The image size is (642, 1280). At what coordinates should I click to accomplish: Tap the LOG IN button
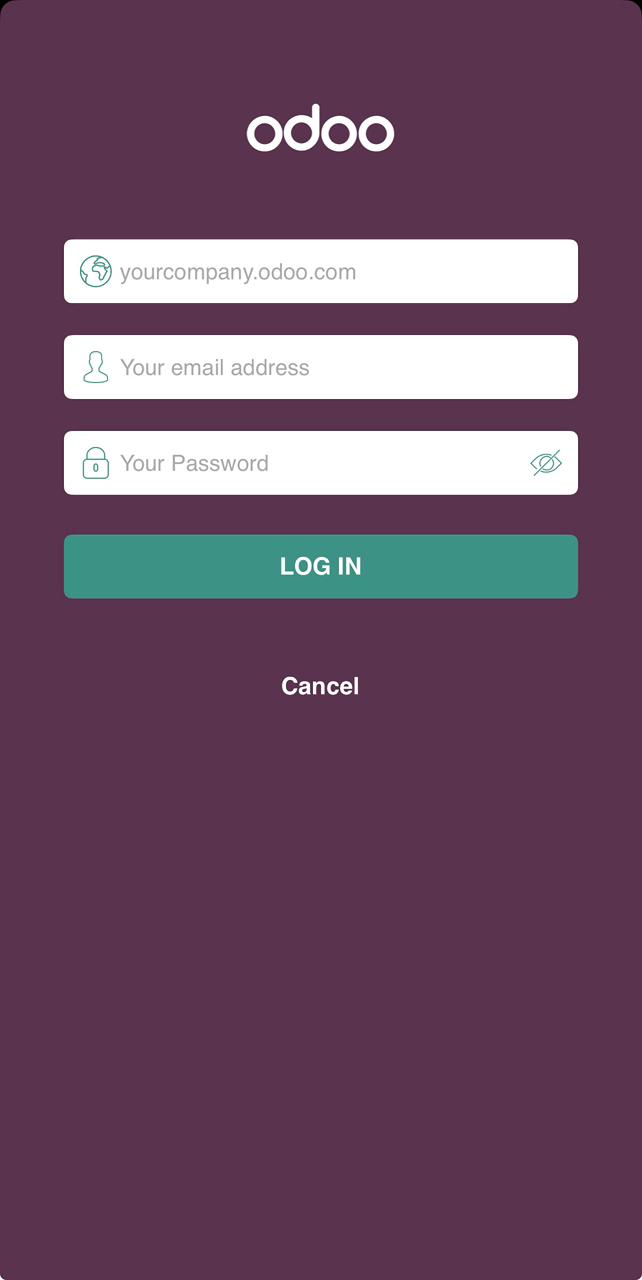320,566
